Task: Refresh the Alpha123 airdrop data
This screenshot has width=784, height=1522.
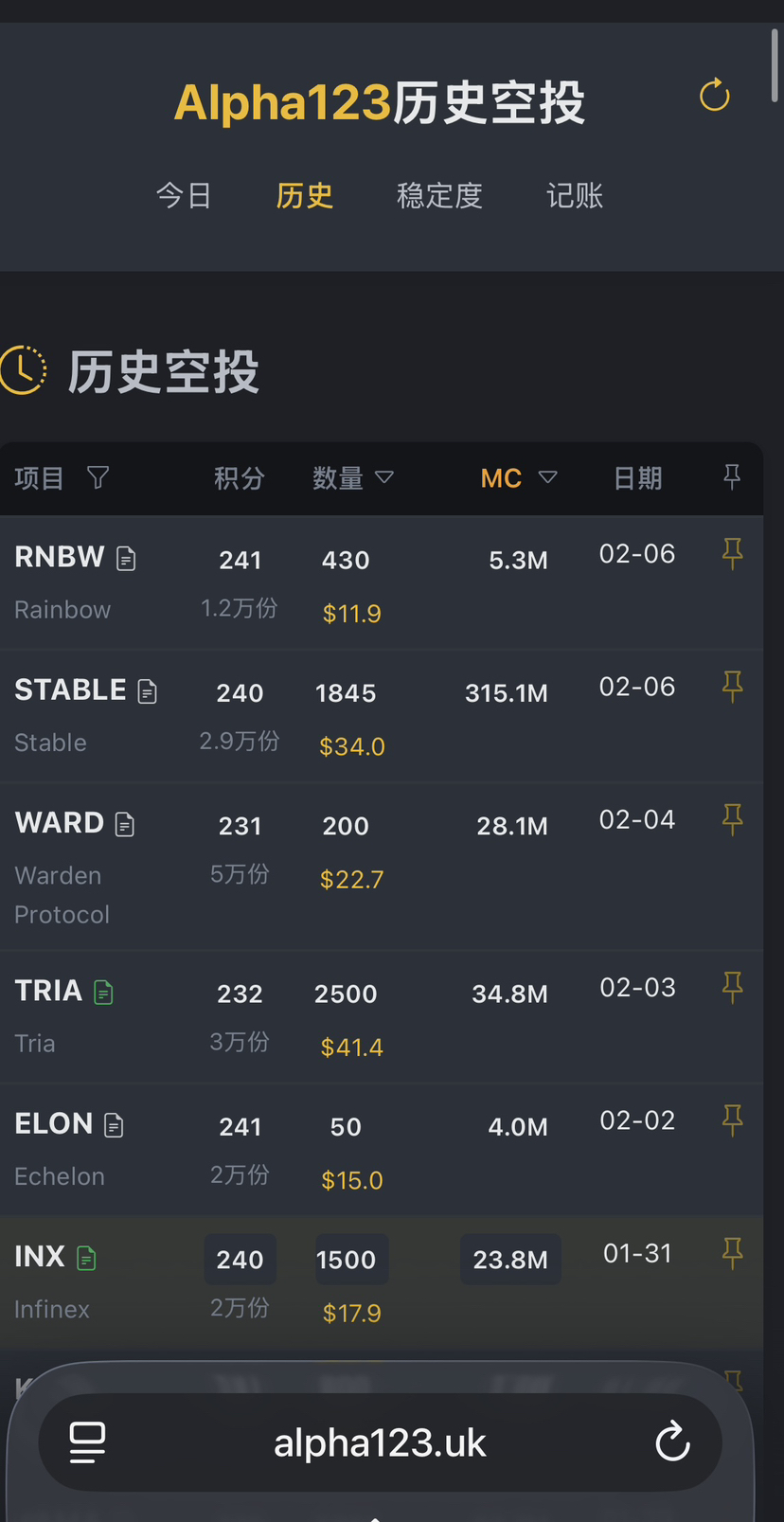Action: click(714, 96)
